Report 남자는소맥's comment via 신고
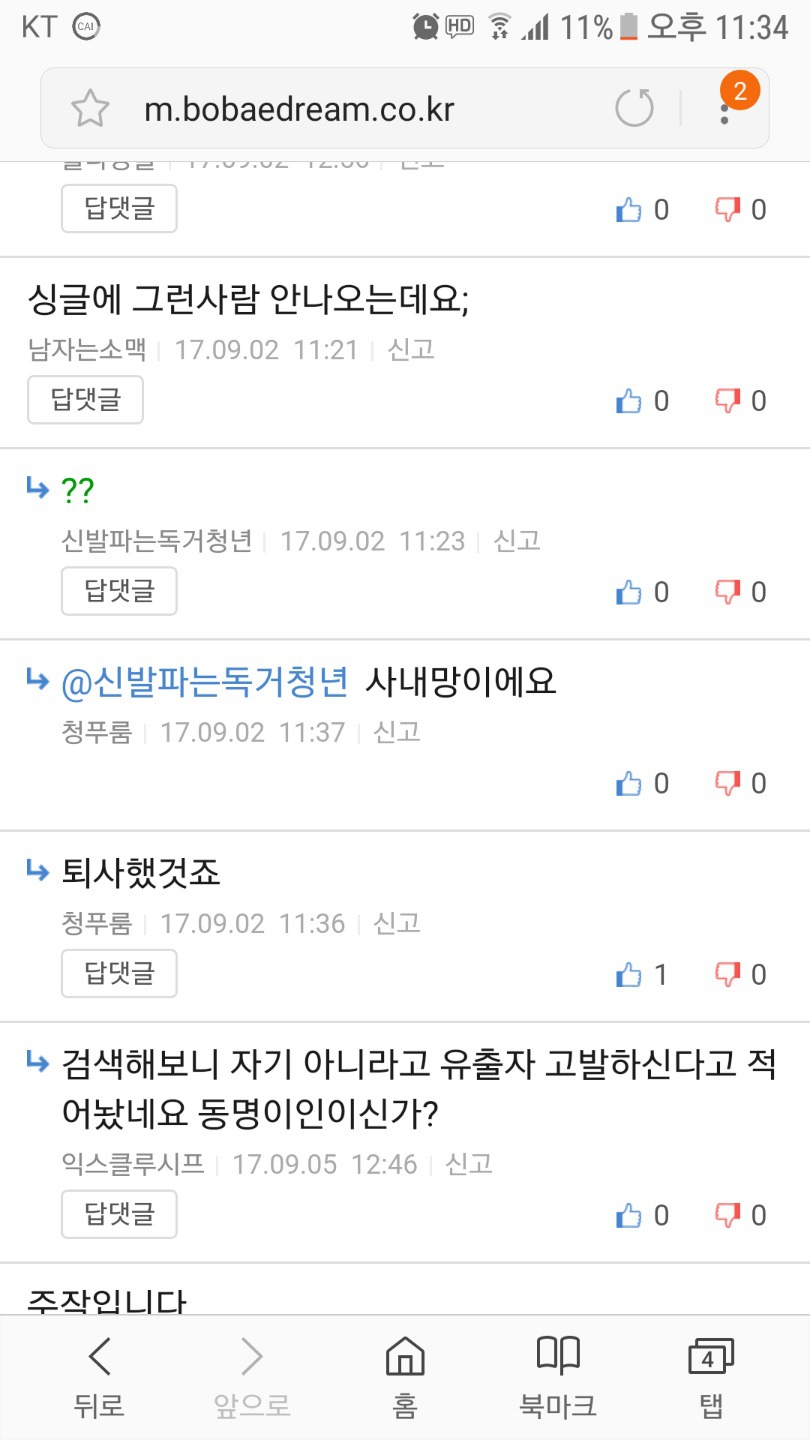Viewport: 810px width, 1440px height. point(410,350)
